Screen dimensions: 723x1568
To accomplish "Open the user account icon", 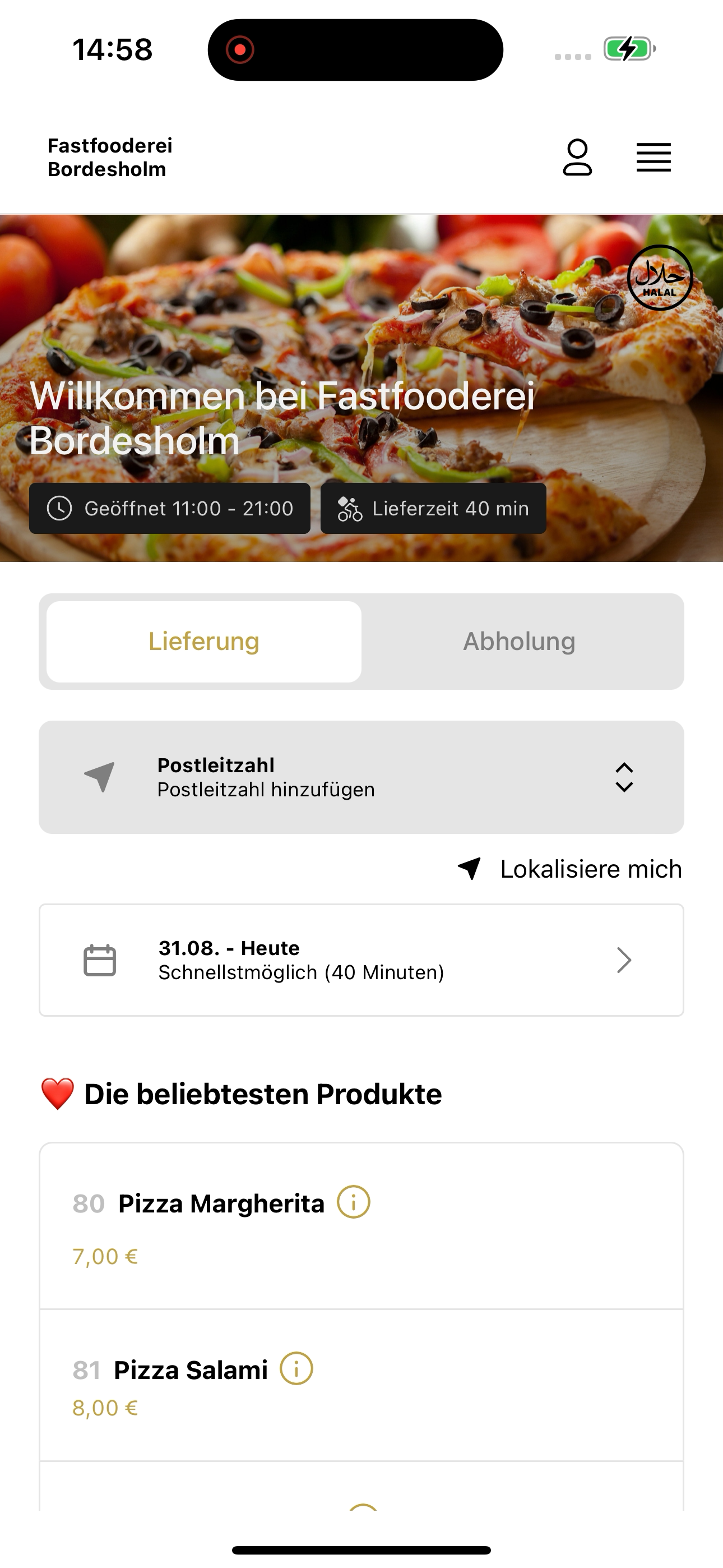I will coord(577,157).
